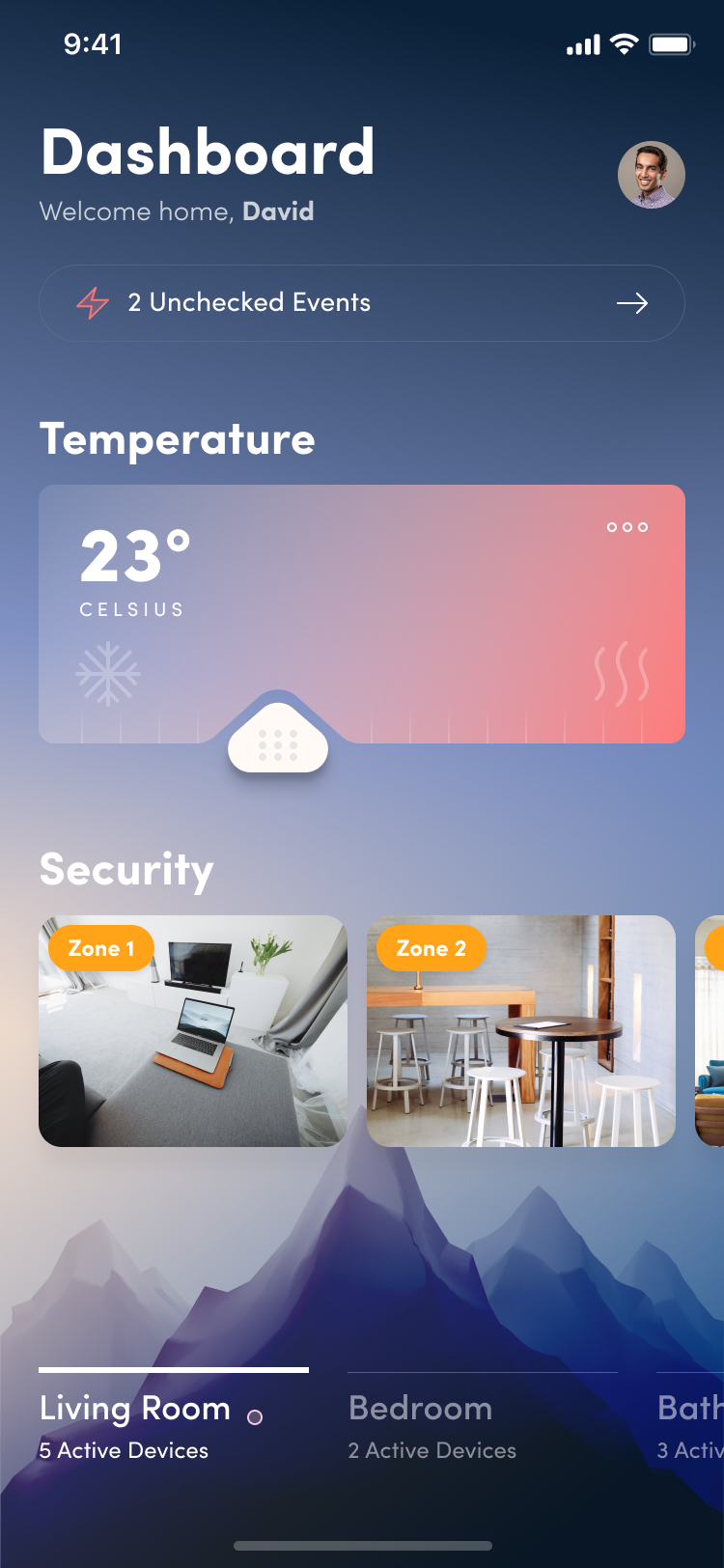View the Zone 2 camera feed
Screen dimensions: 724x1568
click(521, 1031)
